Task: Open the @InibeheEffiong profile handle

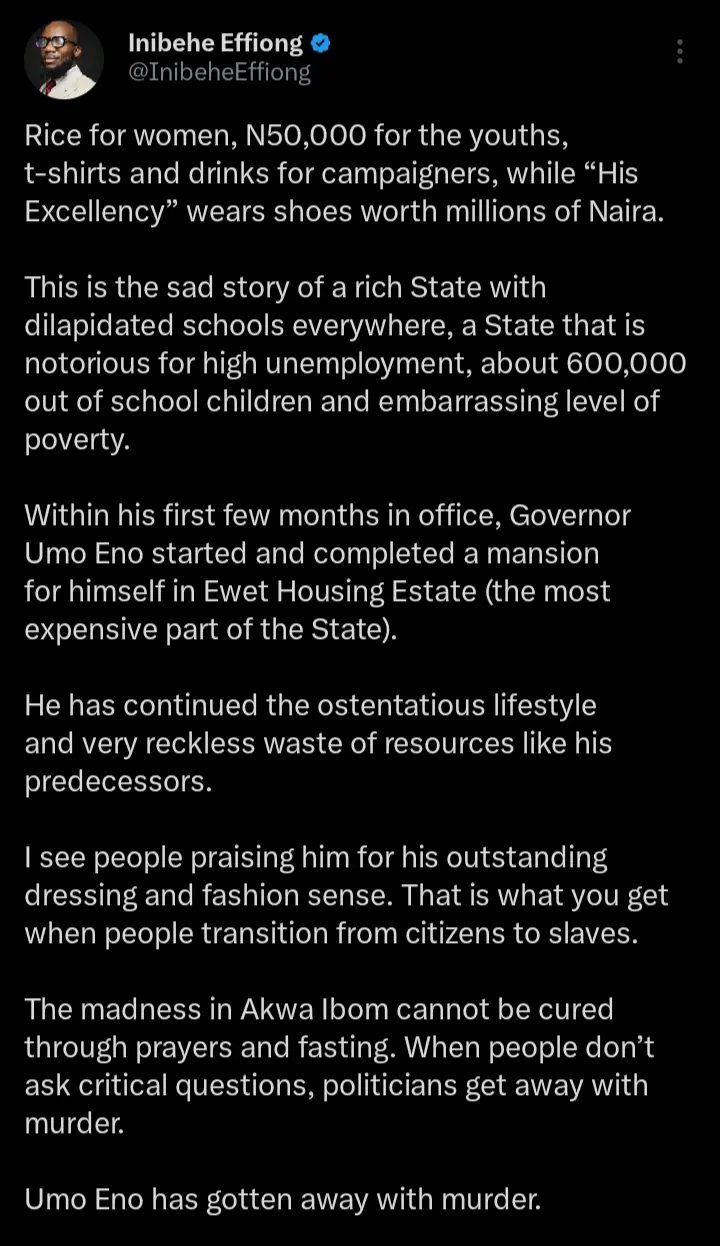Action: click(x=219, y=73)
